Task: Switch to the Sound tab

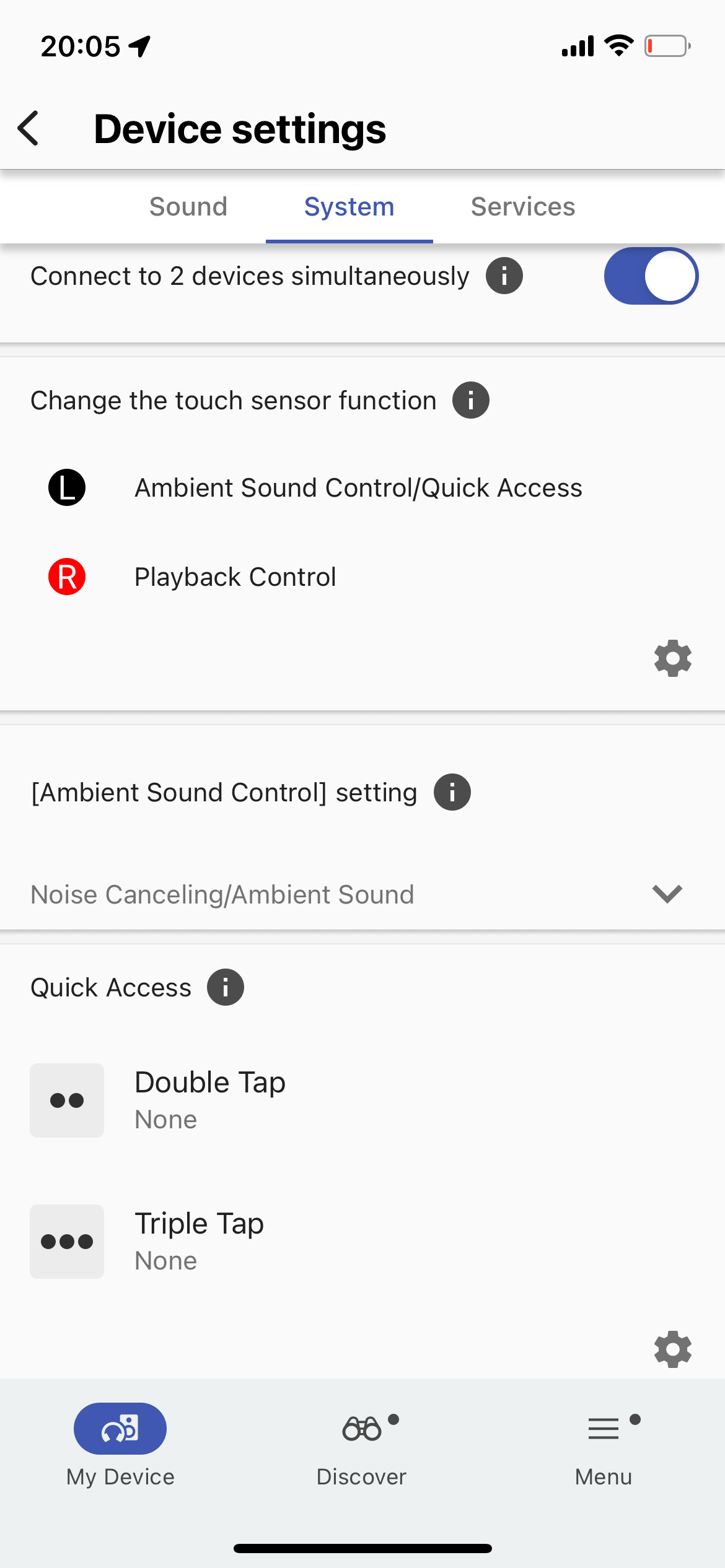Action: (x=188, y=206)
